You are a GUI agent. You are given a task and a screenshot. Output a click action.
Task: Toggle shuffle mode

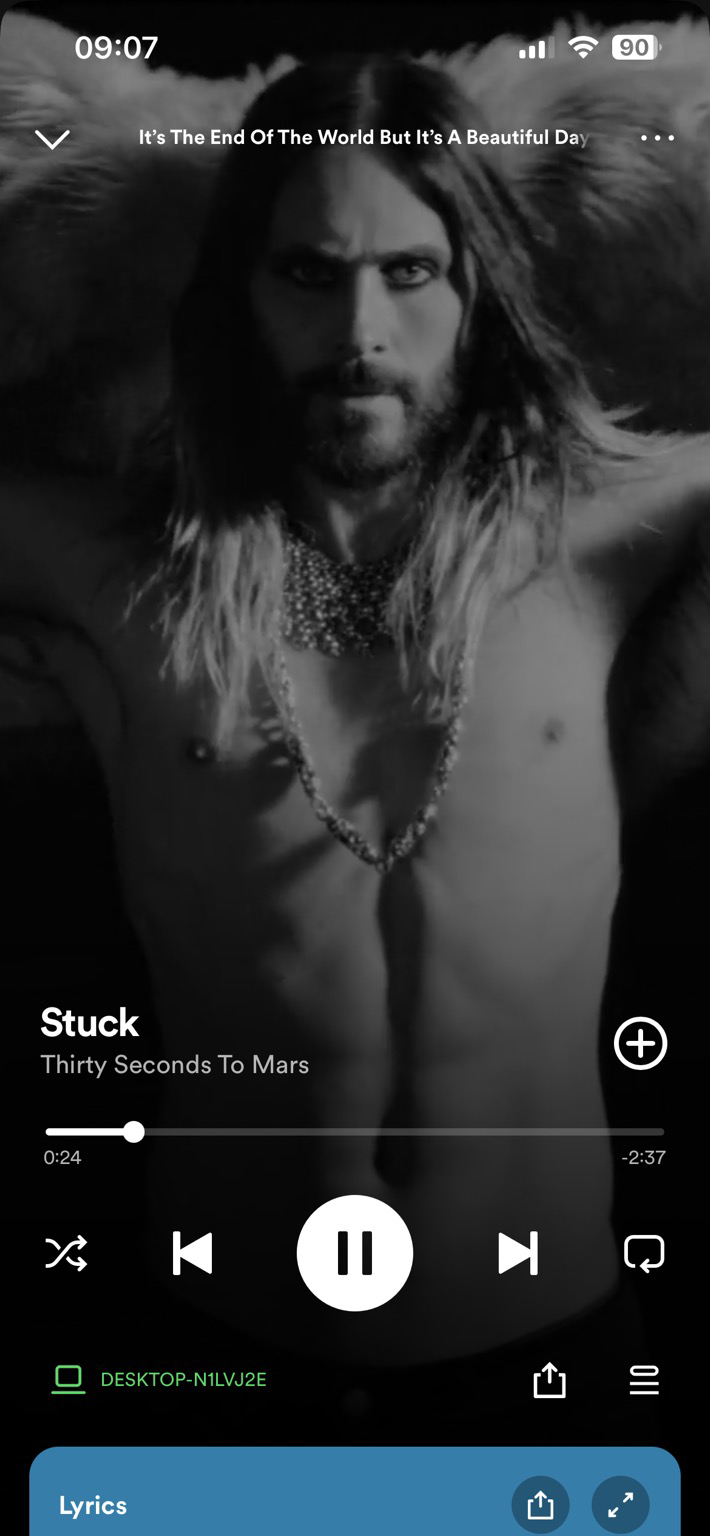(66, 1253)
